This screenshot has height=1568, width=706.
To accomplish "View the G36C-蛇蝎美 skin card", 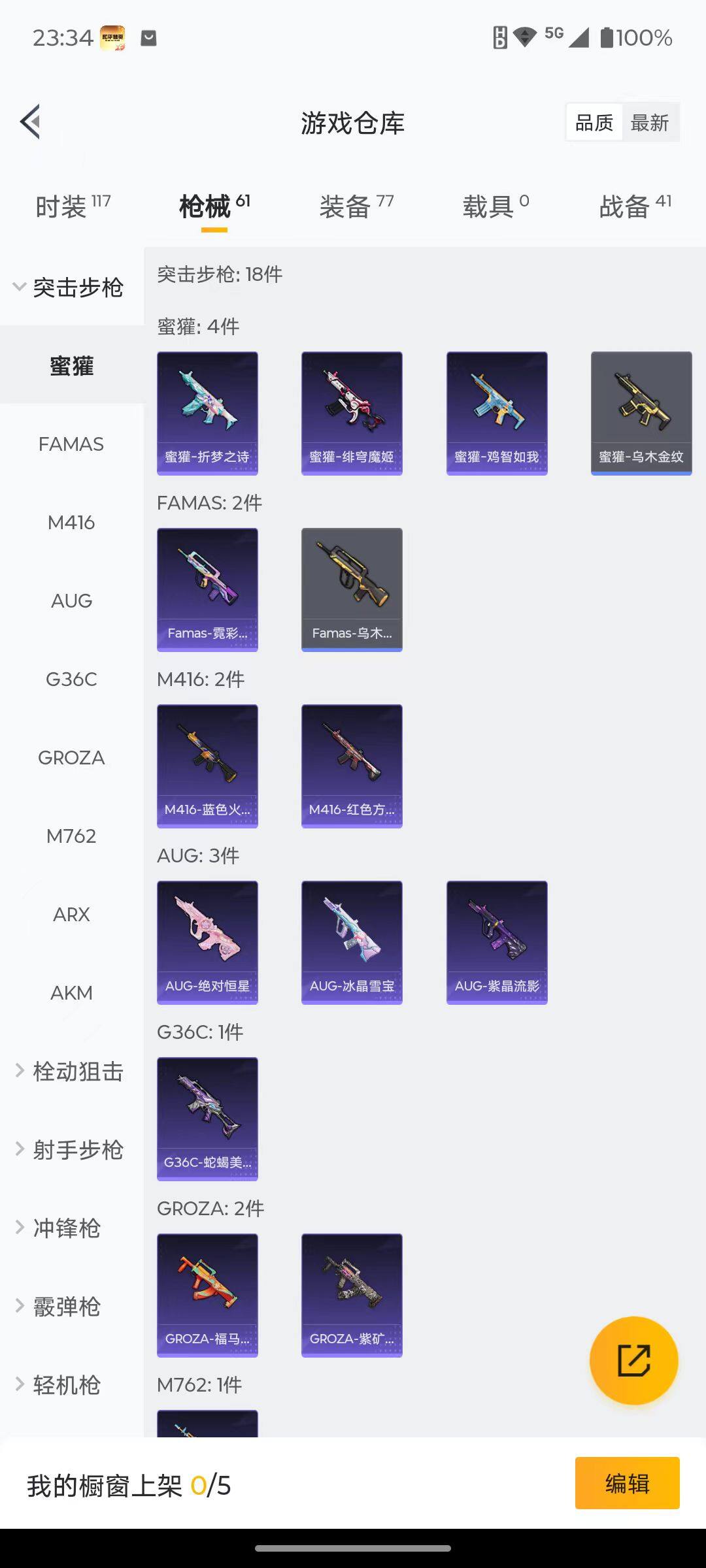I will pos(207,1119).
